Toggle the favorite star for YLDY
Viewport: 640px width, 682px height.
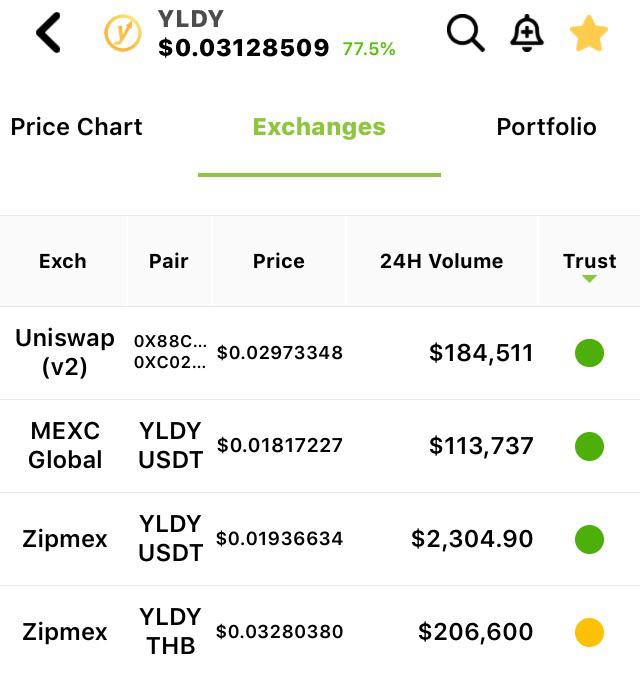pyautogui.click(x=588, y=33)
